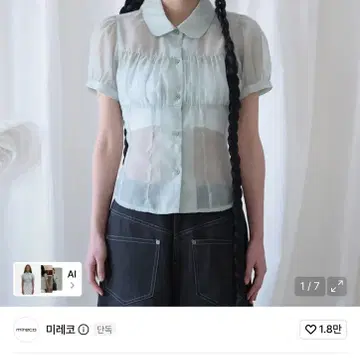The width and height of the screenshot is (360, 360).
Task: Open the 미레코 brand page
Action: point(60,330)
